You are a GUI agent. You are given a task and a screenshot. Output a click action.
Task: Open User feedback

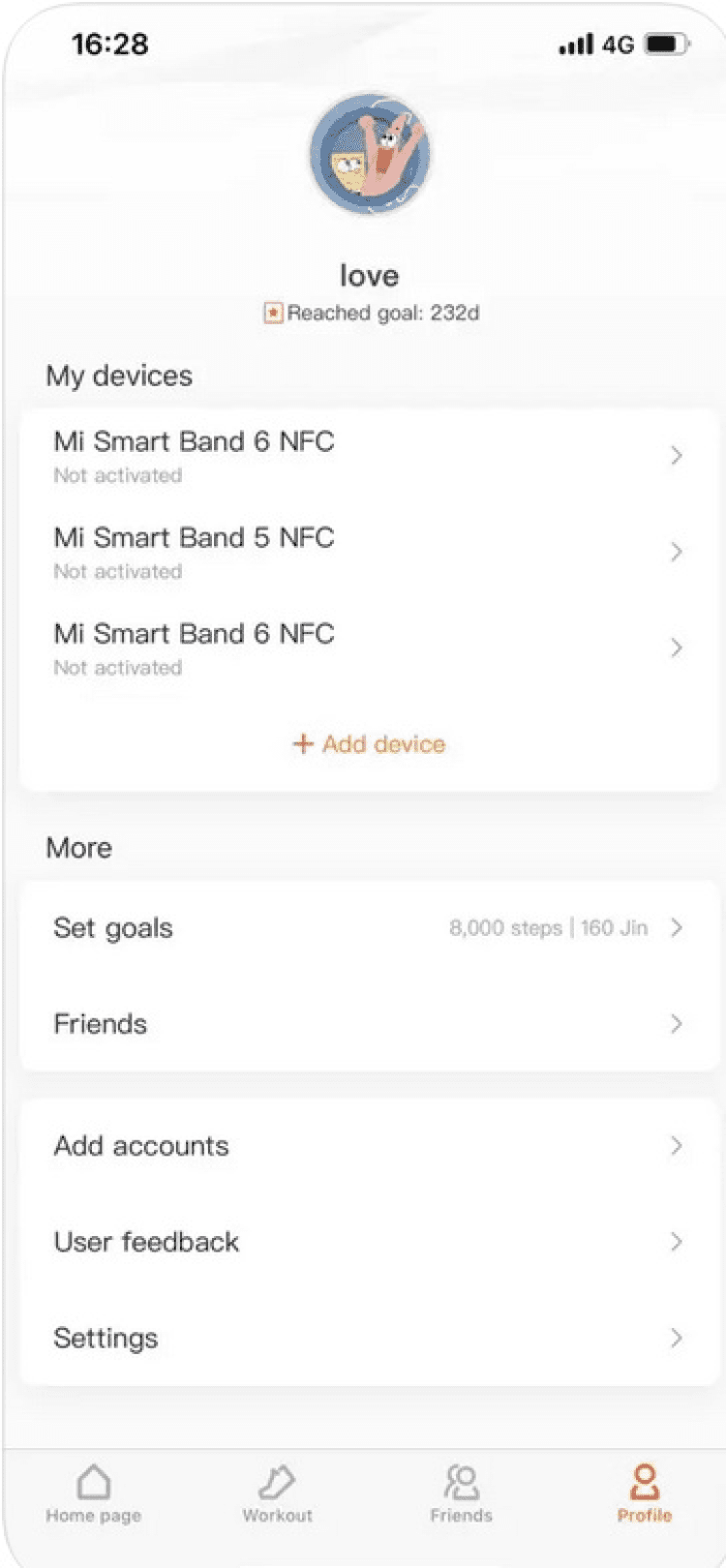(x=368, y=1242)
